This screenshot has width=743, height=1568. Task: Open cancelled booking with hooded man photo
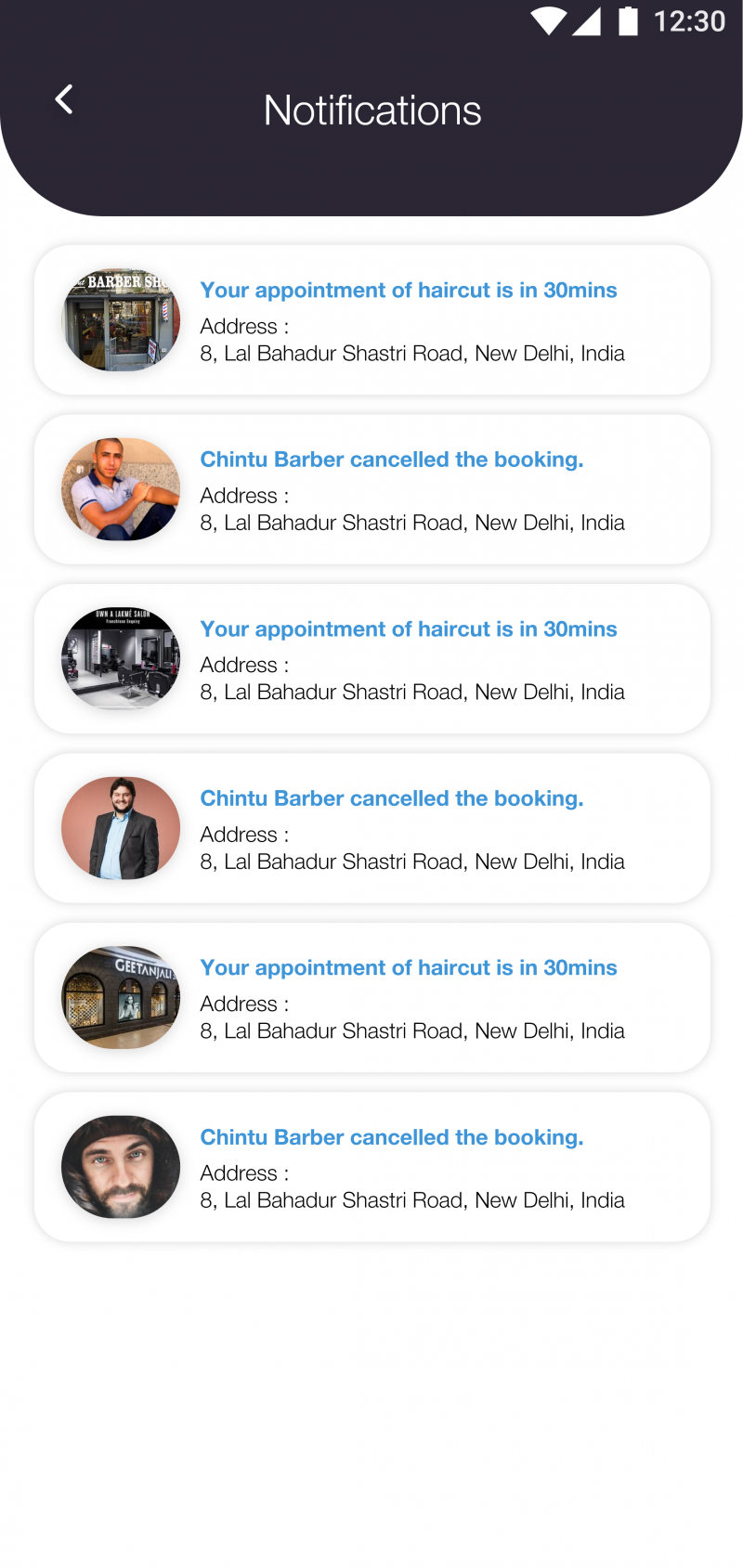coord(371,1167)
